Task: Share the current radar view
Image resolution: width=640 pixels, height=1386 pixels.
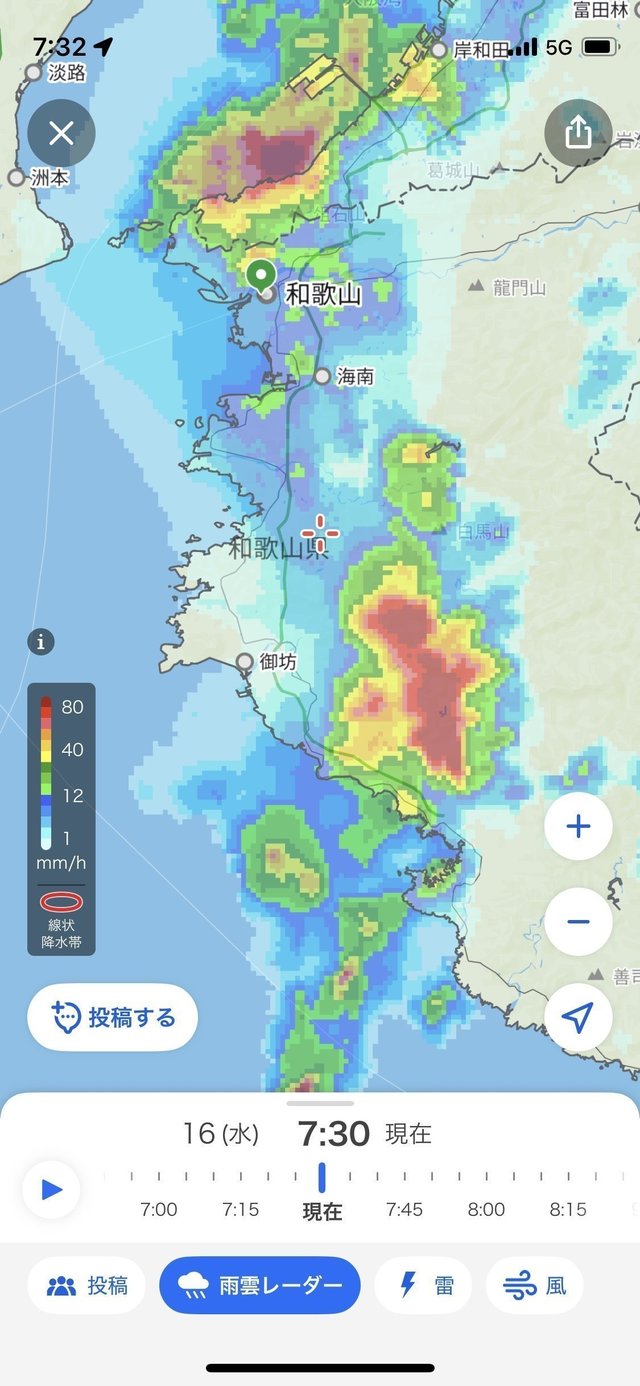Action: pos(578,133)
